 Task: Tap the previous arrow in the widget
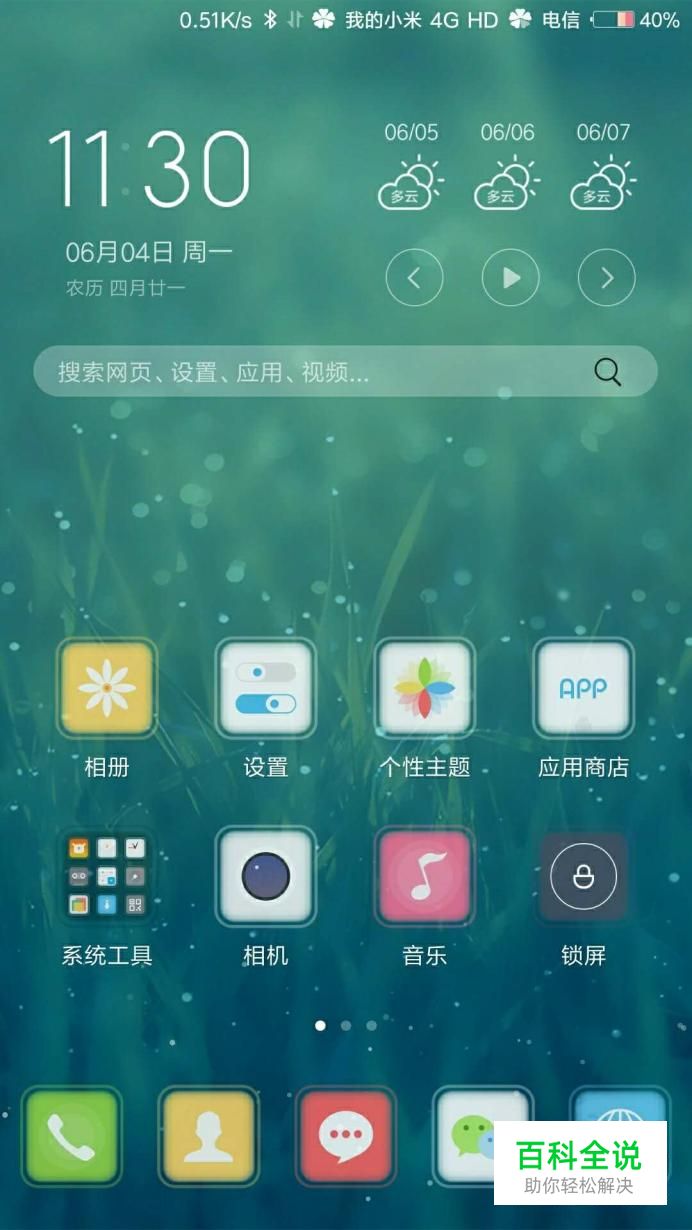[414, 277]
